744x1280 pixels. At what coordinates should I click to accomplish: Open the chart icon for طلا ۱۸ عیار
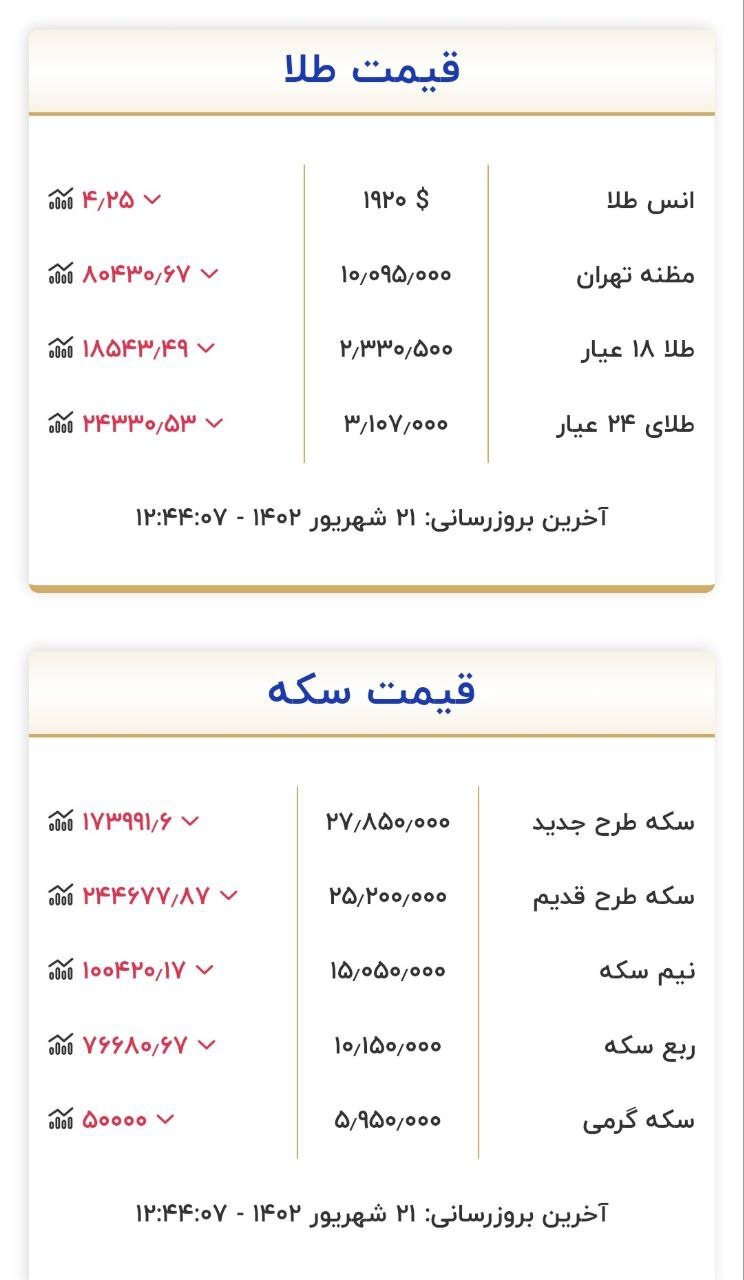pos(61,348)
